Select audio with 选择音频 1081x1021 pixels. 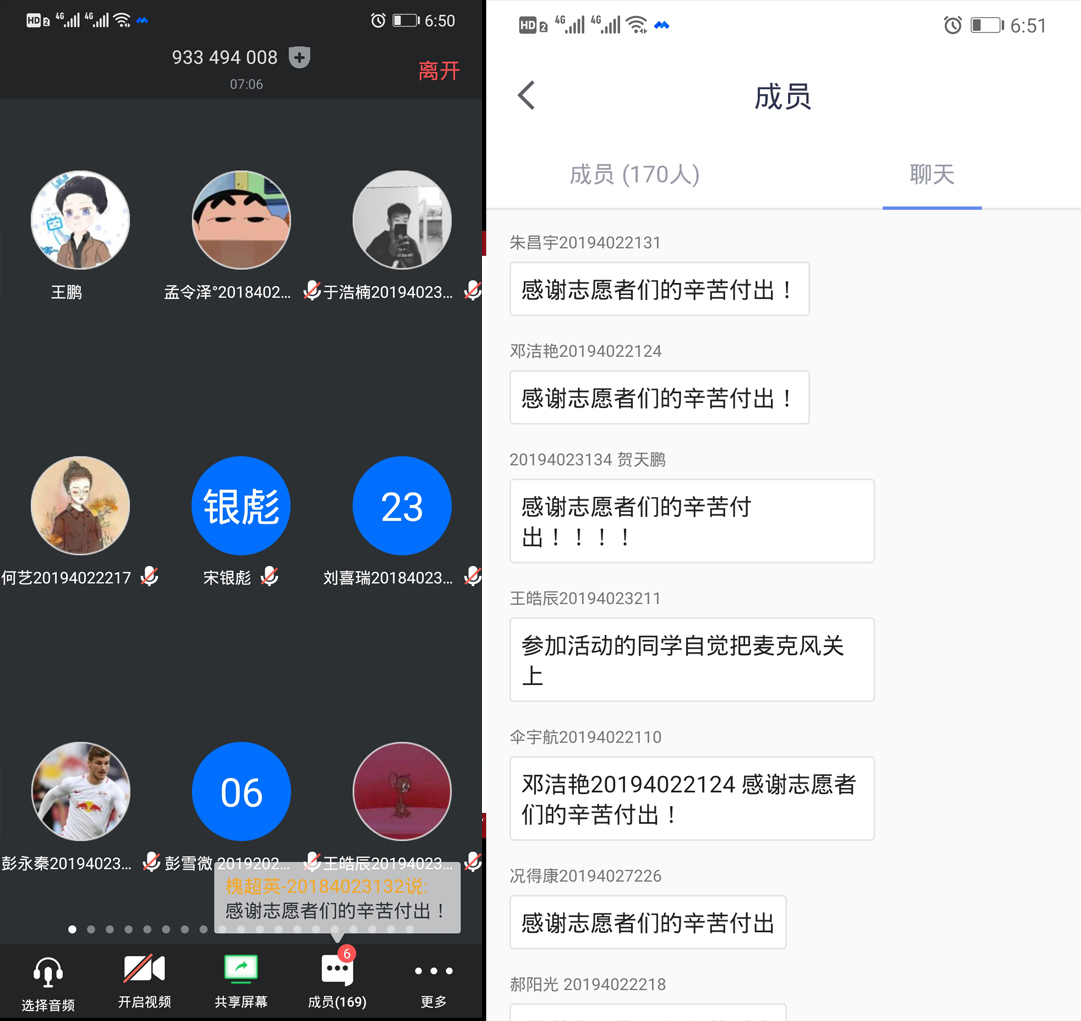click(x=48, y=982)
